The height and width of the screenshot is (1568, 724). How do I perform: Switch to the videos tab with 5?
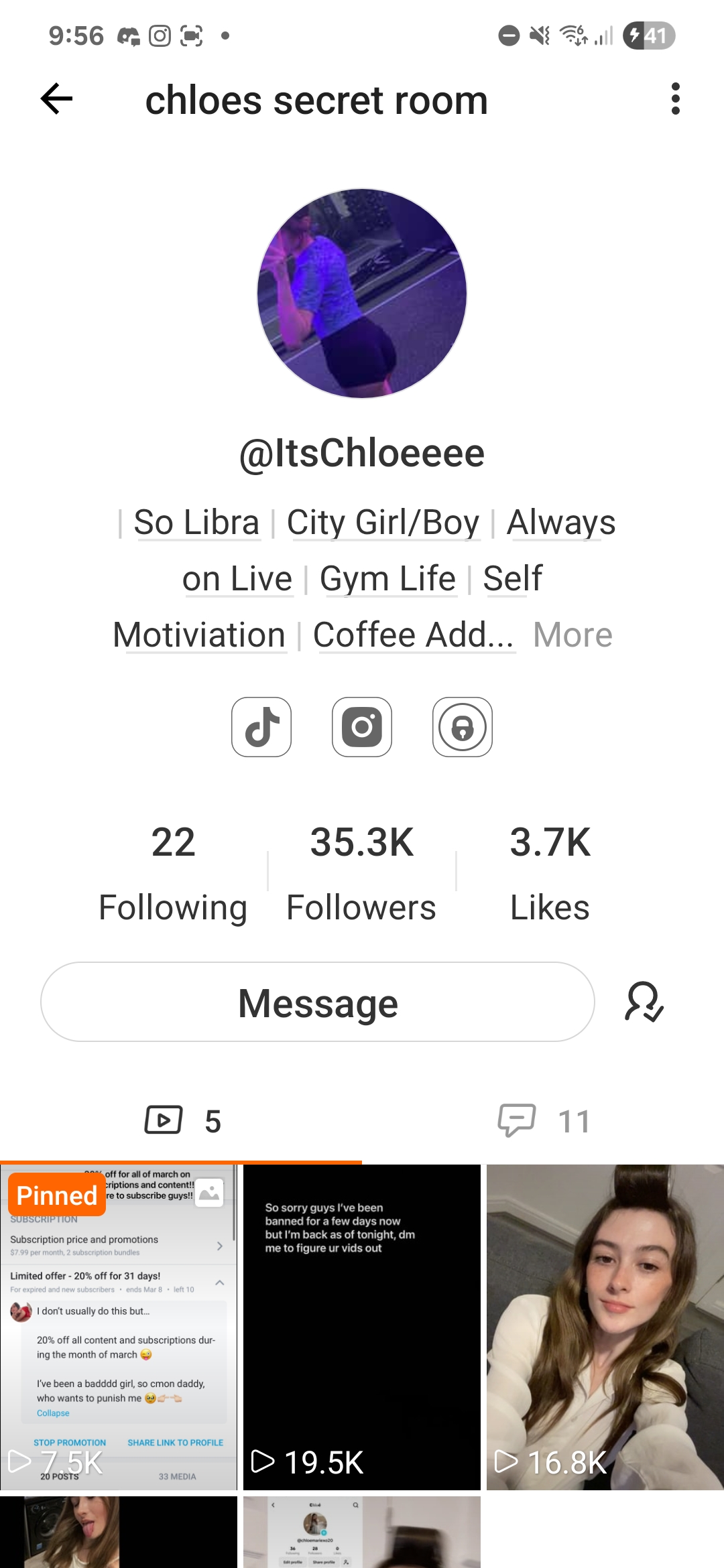182,1120
